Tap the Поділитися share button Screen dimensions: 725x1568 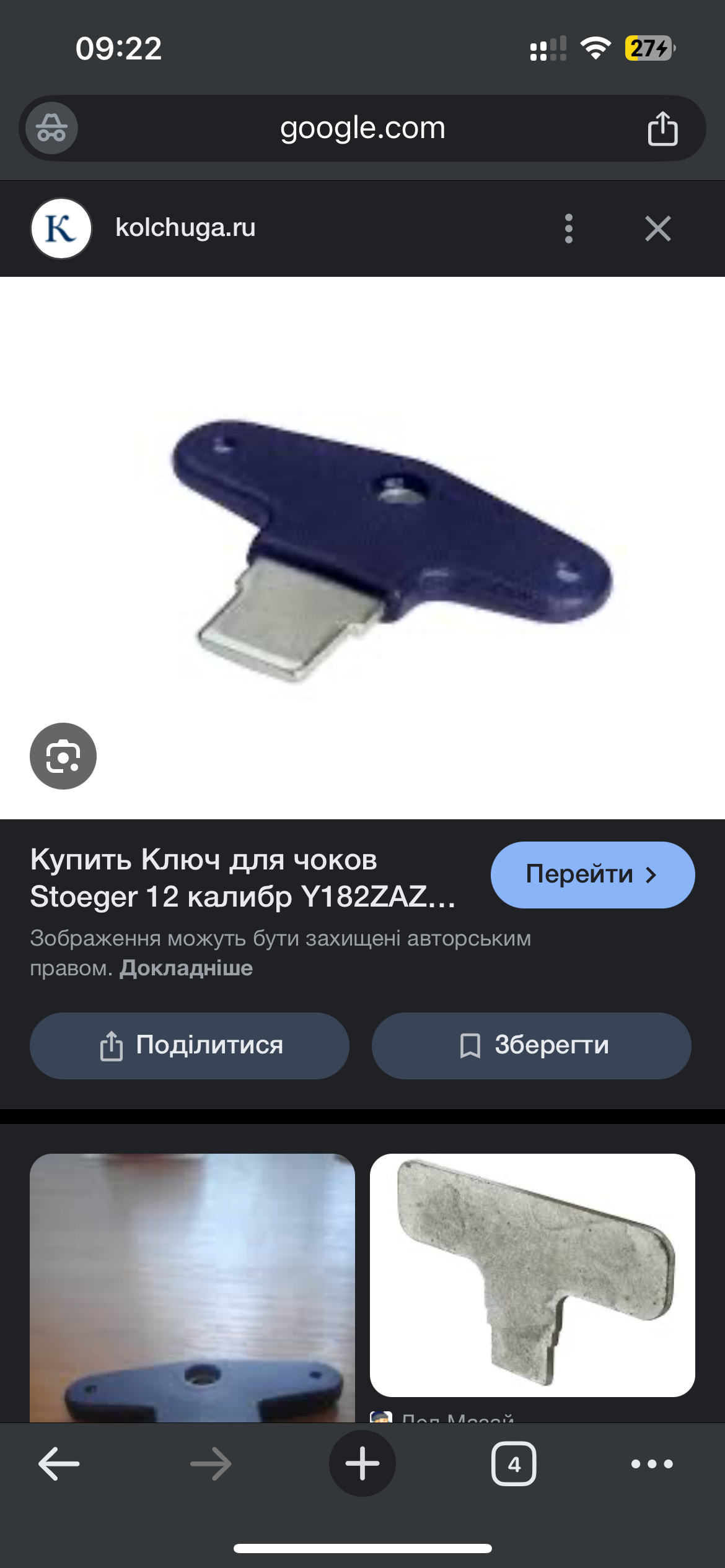pos(190,1045)
